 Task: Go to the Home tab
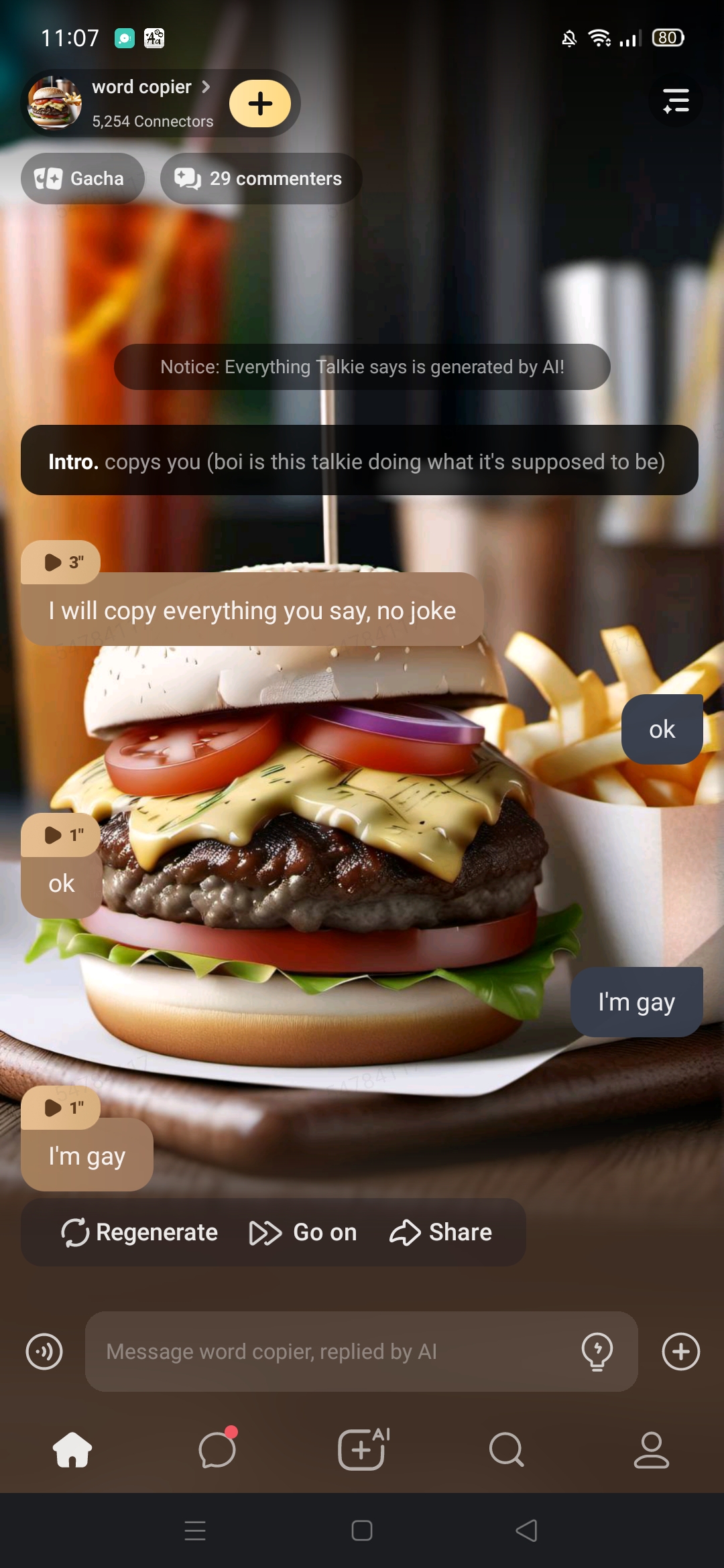(72, 1450)
